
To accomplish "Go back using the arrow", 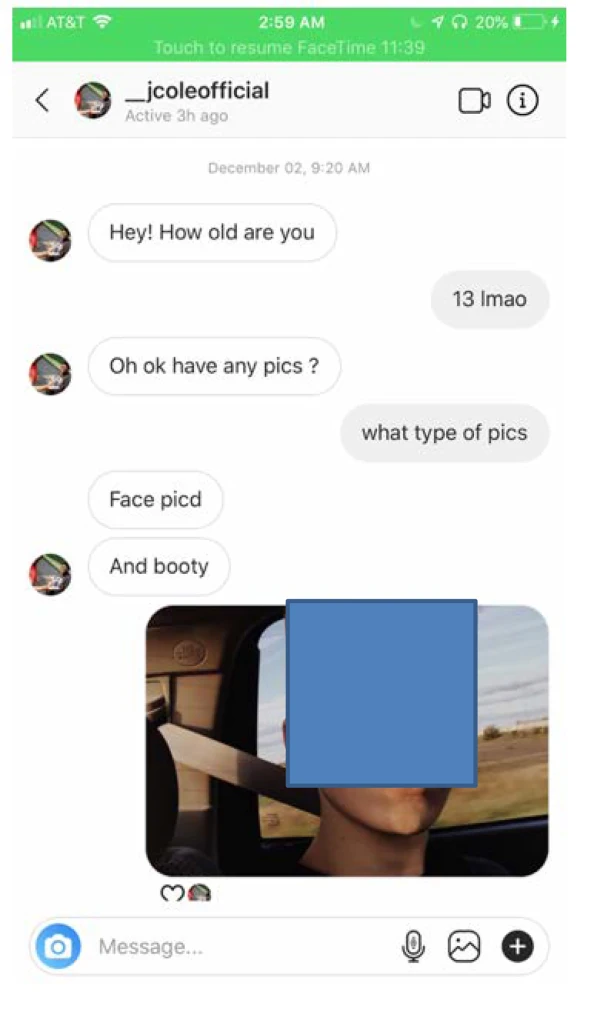I will point(42,100).
